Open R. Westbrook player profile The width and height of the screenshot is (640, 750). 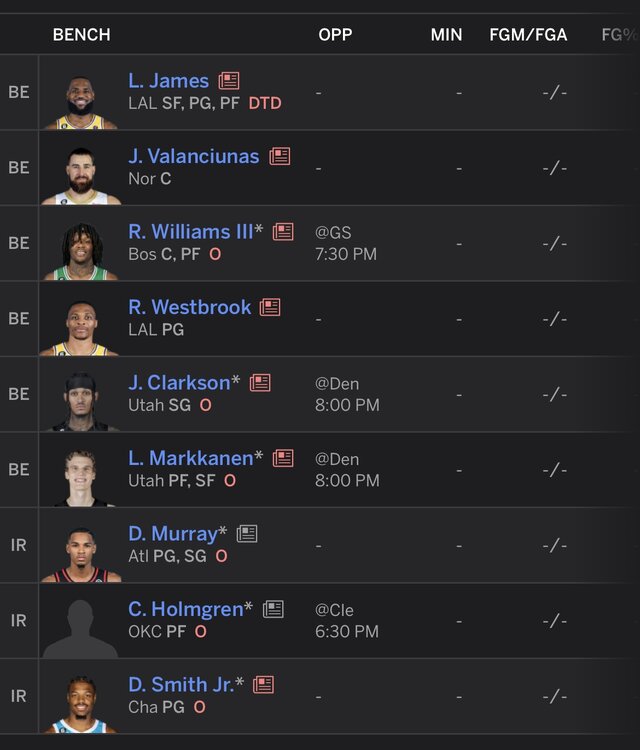tap(189, 307)
